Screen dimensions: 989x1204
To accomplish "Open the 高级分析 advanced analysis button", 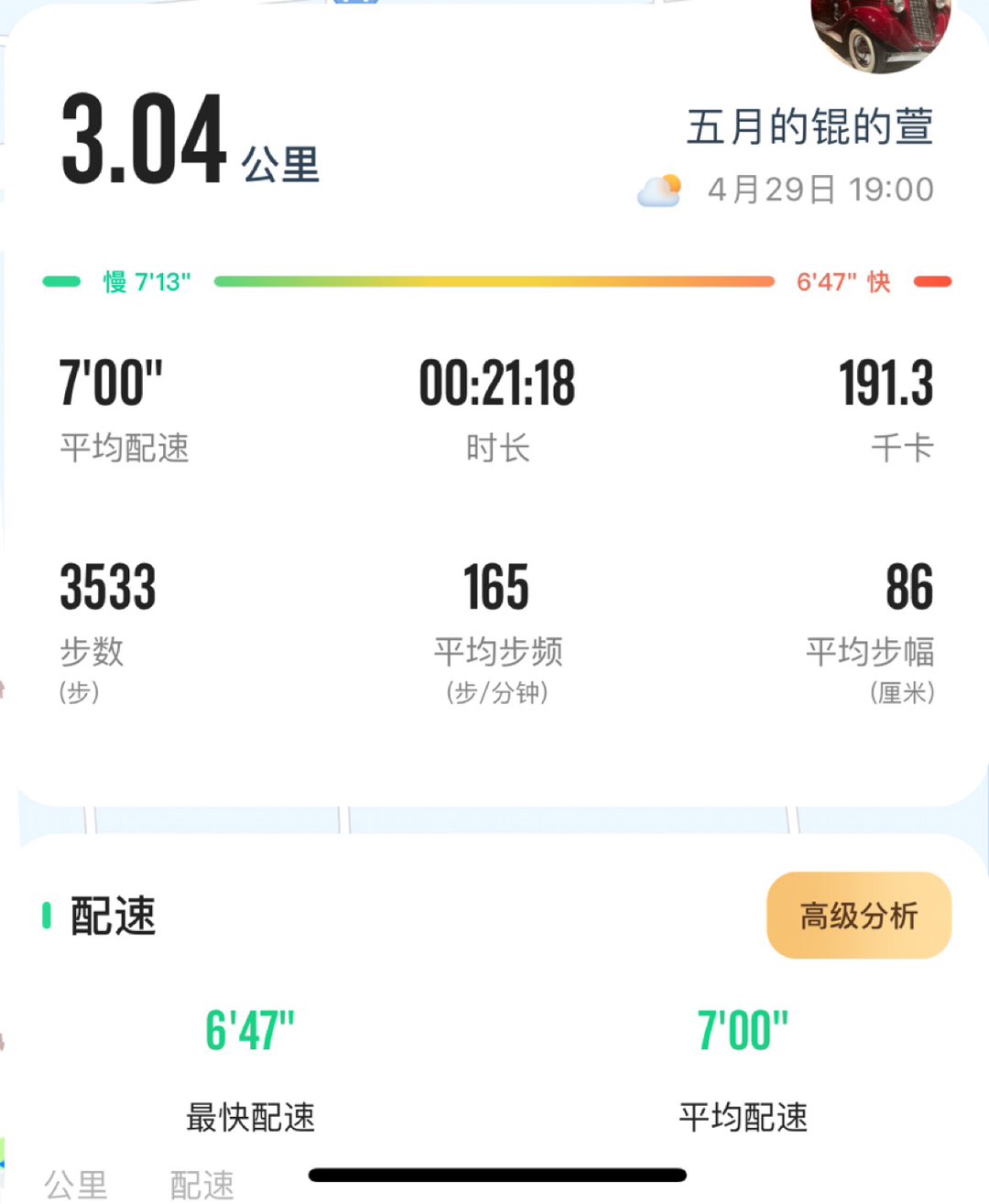I will point(858,915).
